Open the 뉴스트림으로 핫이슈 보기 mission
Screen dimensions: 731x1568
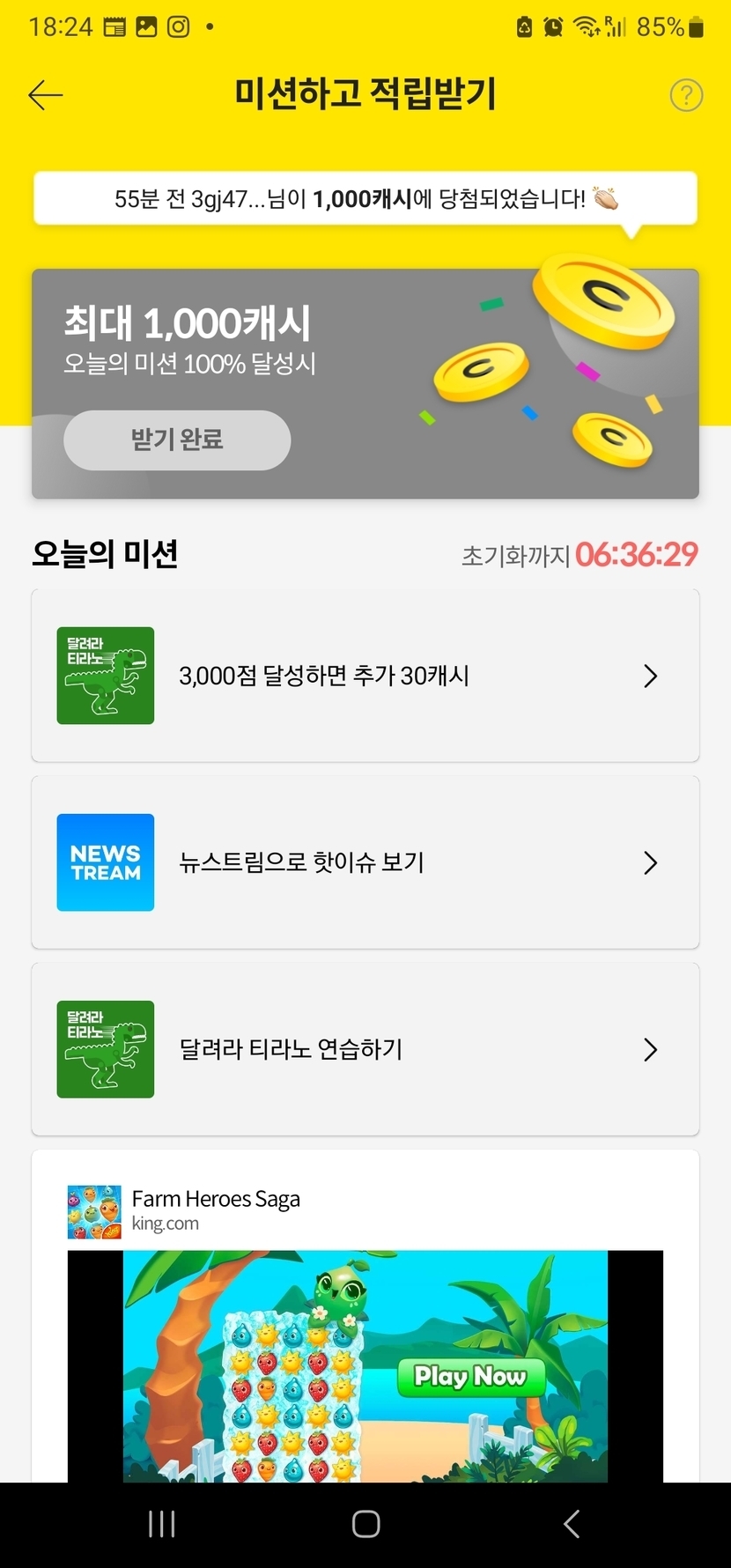(365, 862)
